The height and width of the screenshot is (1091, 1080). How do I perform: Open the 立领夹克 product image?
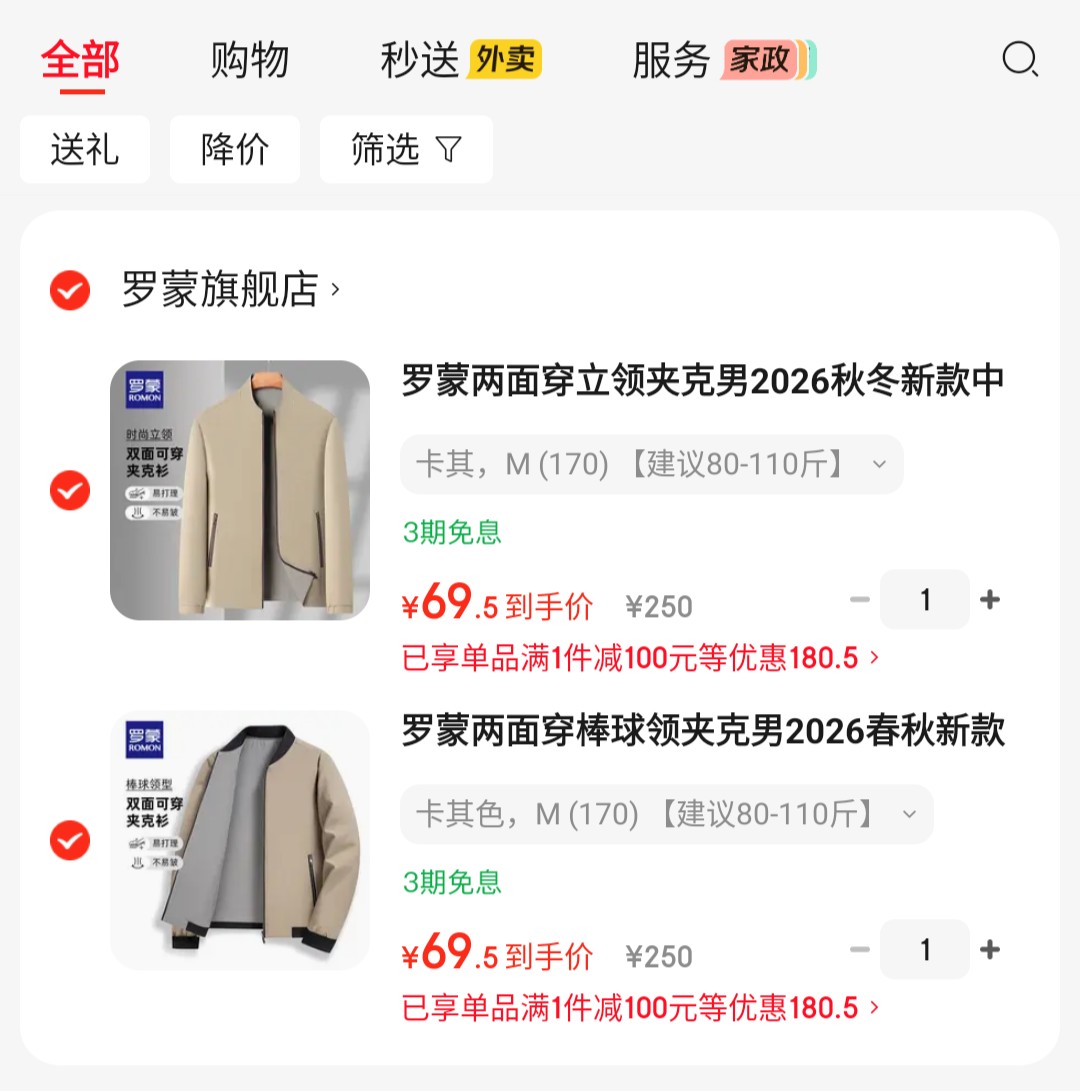point(240,490)
